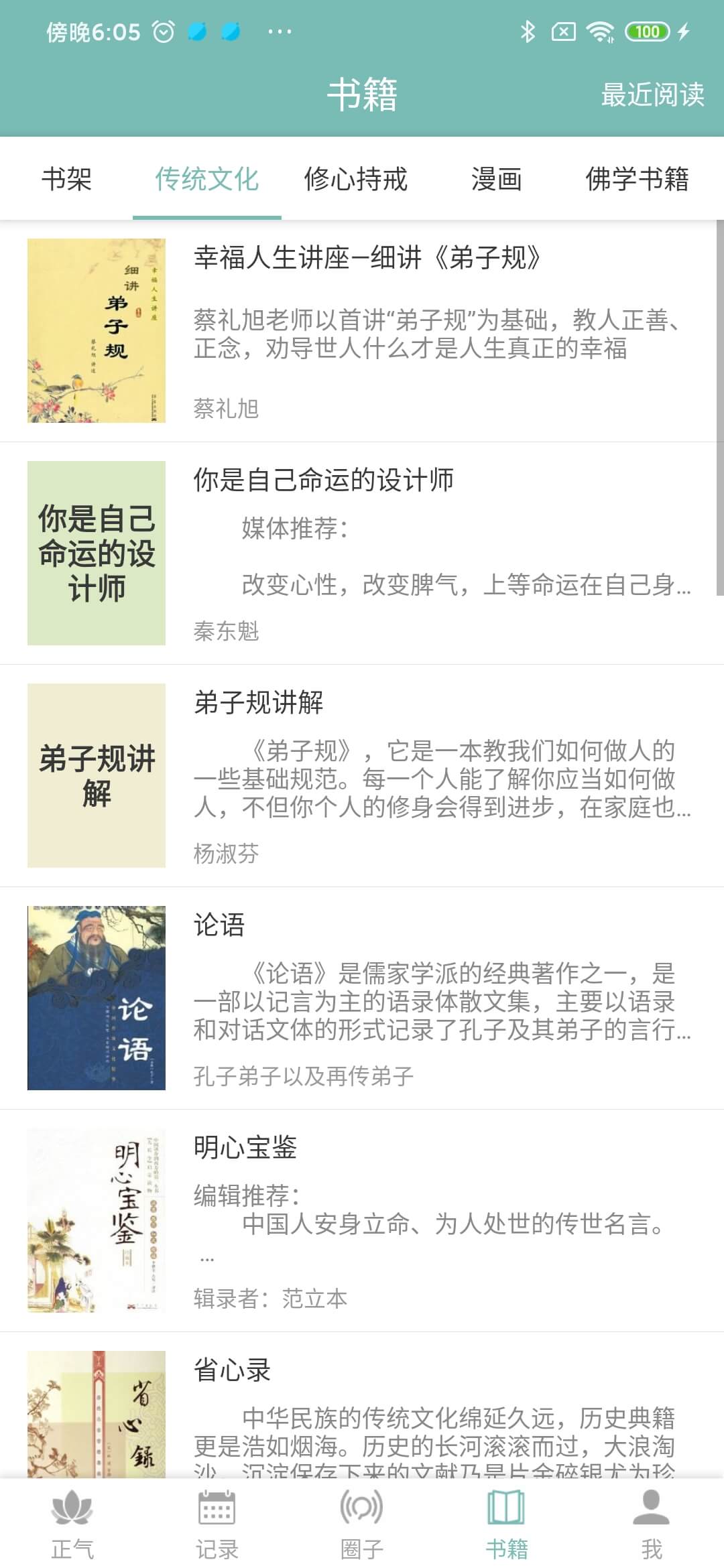Open the book 论语
The height and width of the screenshot is (1568, 724).
362,998
